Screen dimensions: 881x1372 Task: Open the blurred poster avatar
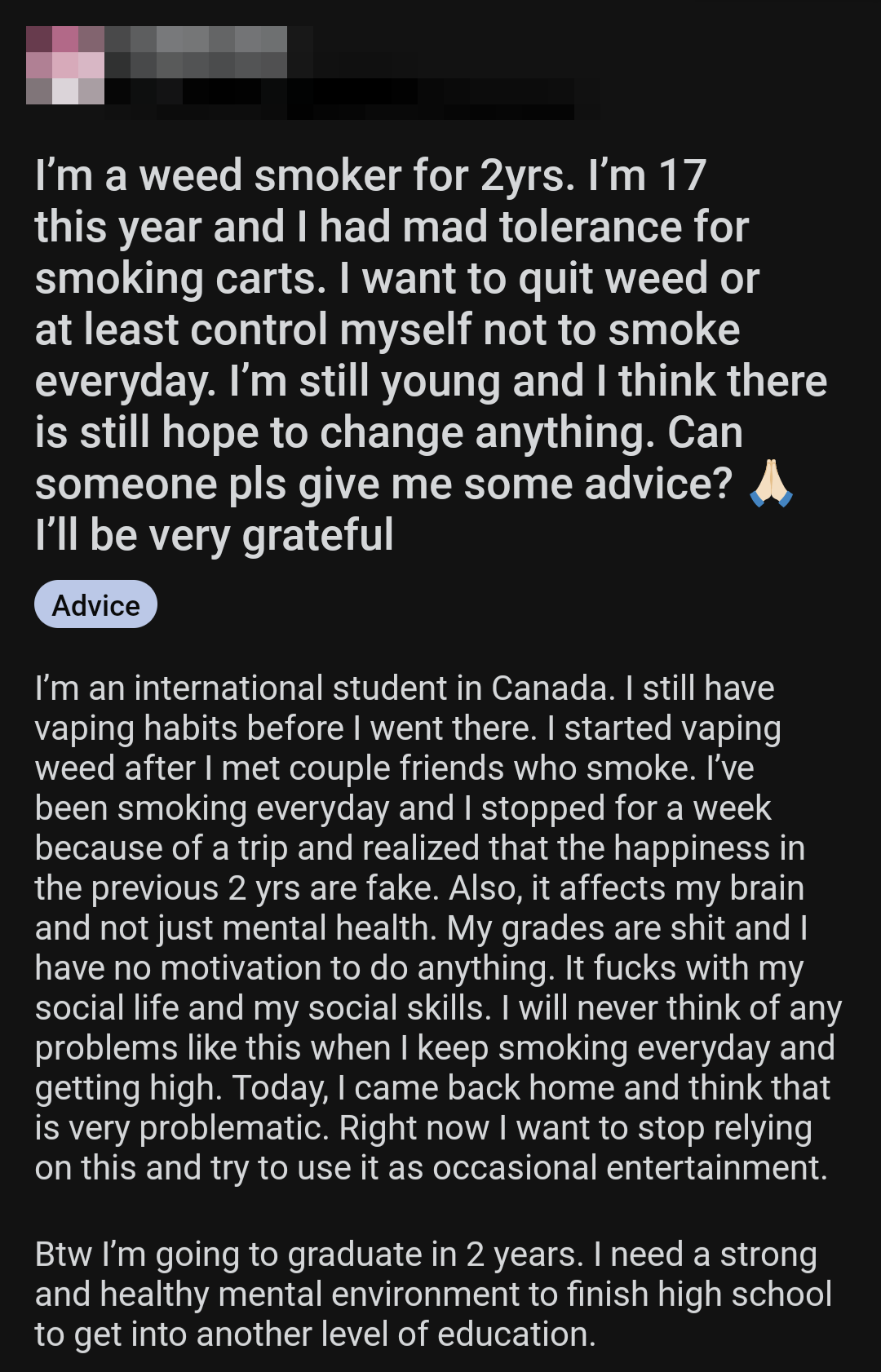[x=65, y=65]
